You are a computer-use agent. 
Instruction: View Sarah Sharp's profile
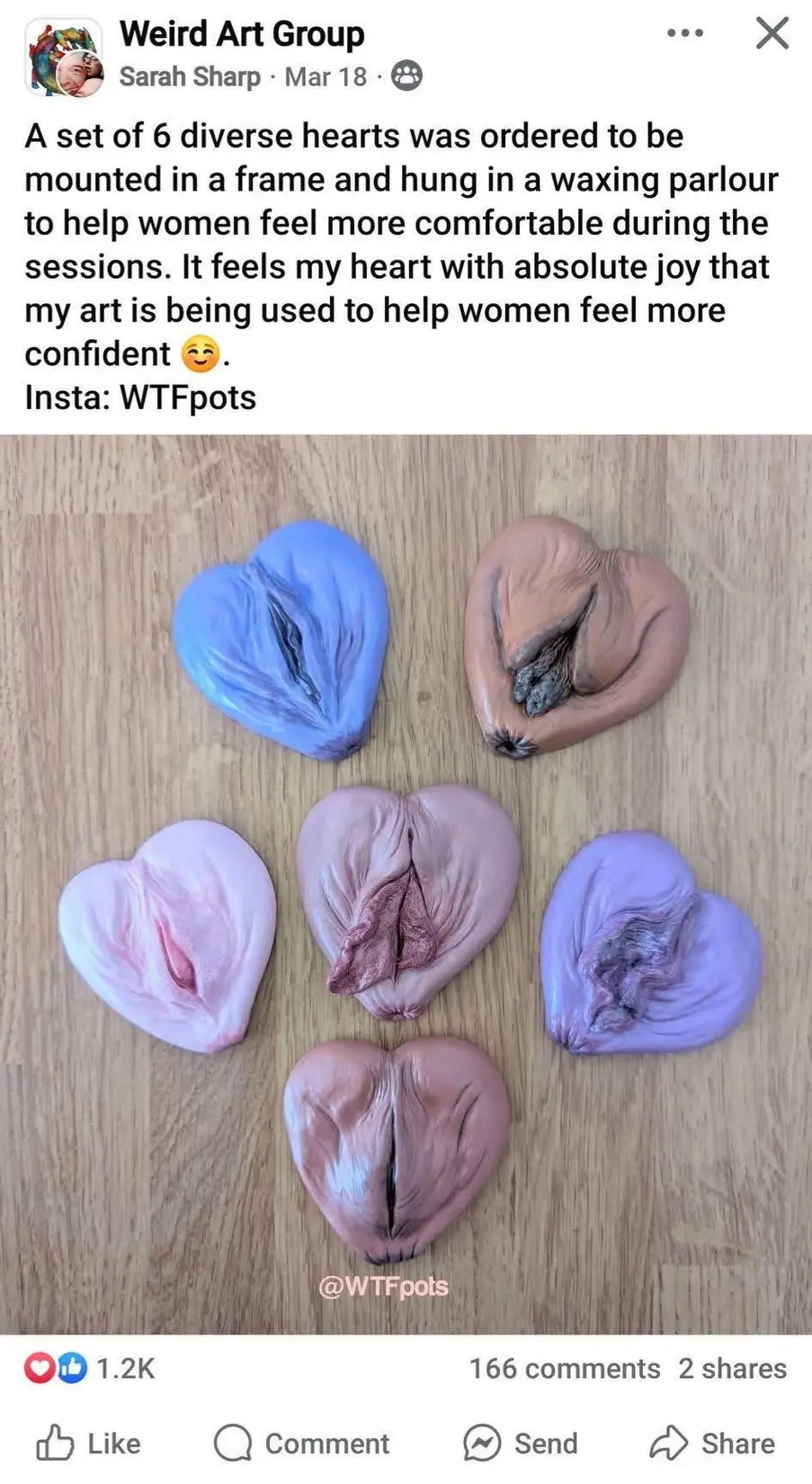point(189,77)
